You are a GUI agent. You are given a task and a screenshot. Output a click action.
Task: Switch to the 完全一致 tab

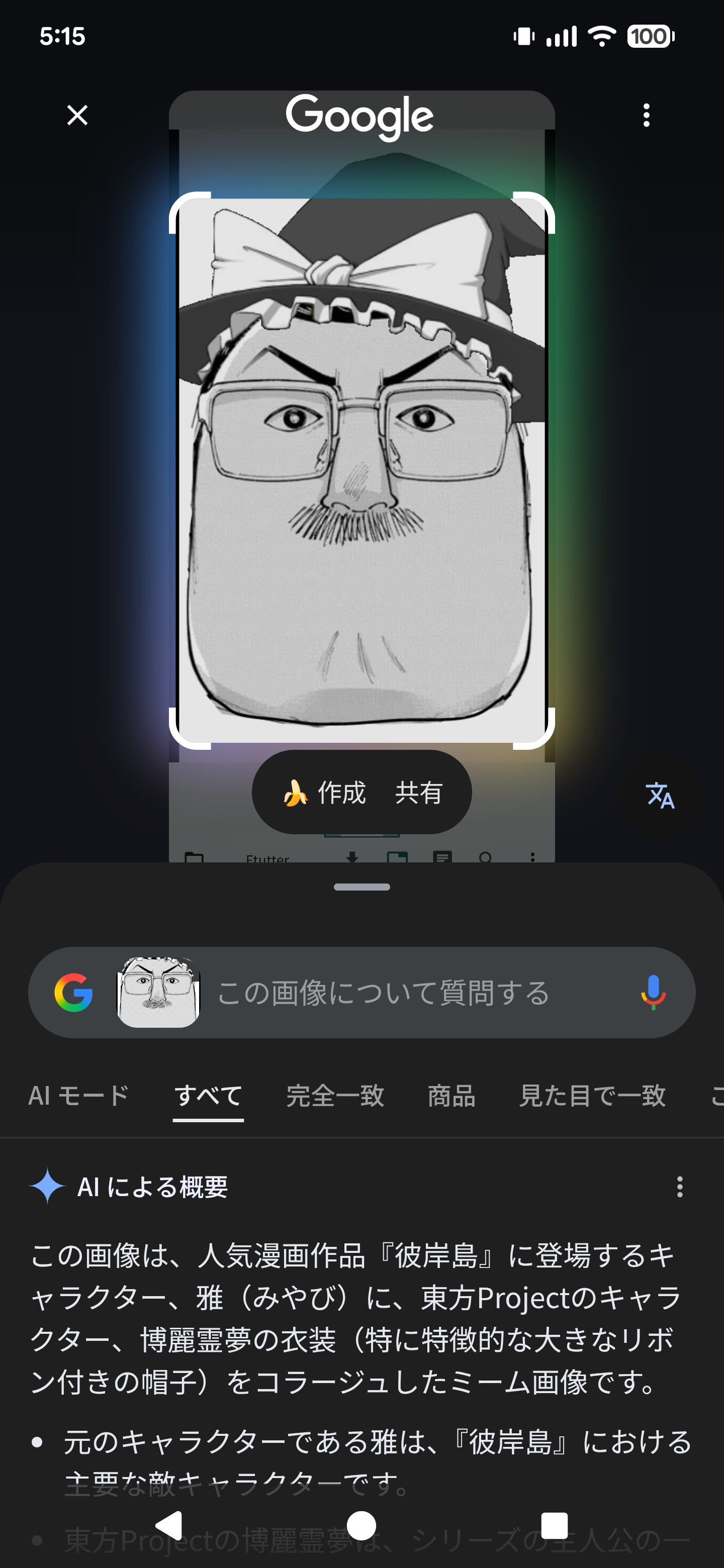[335, 1096]
